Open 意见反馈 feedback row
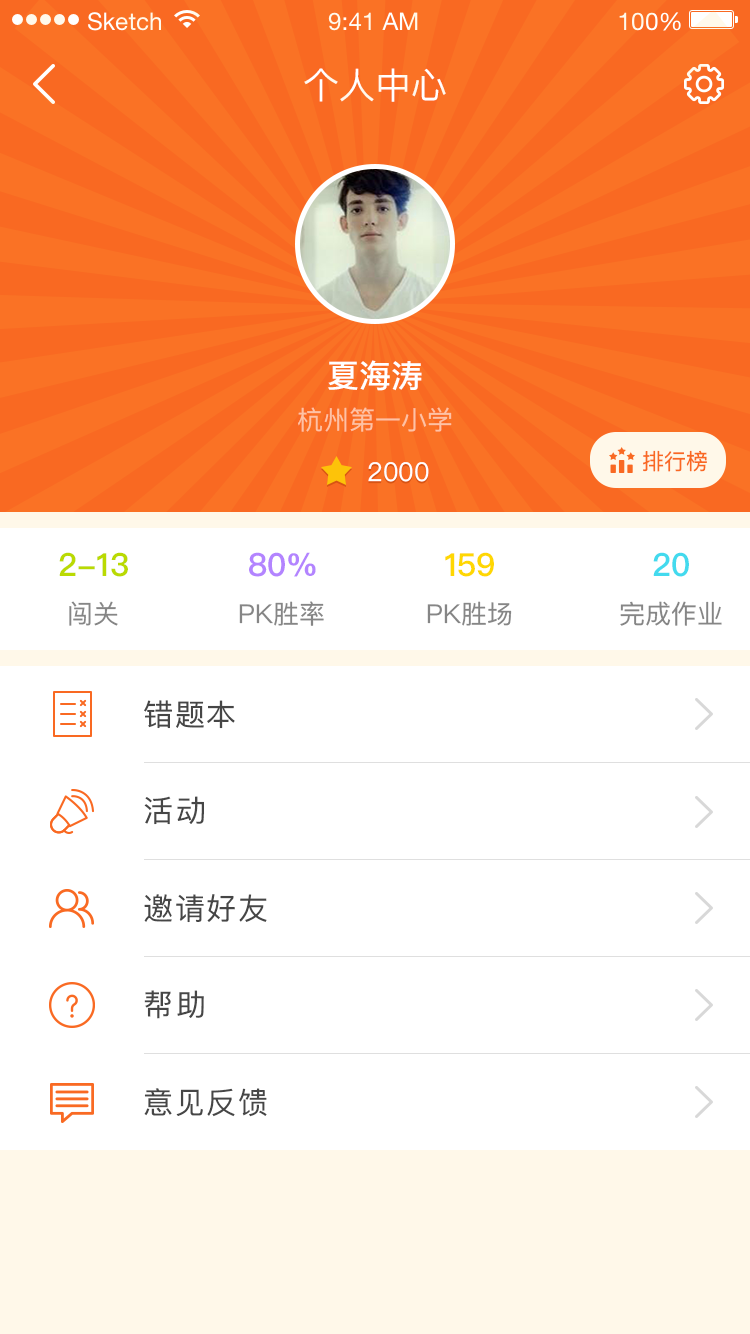 (x=375, y=1102)
